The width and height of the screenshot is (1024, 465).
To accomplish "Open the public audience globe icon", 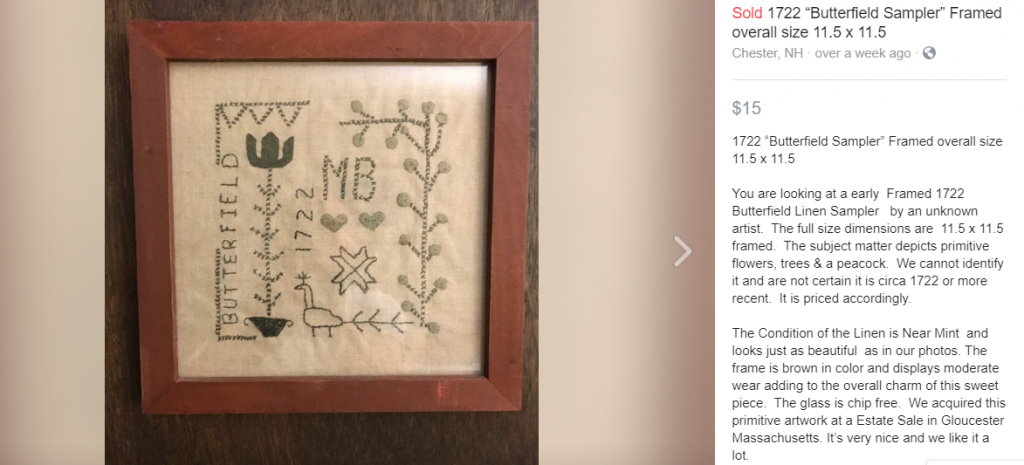I will [x=929, y=53].
